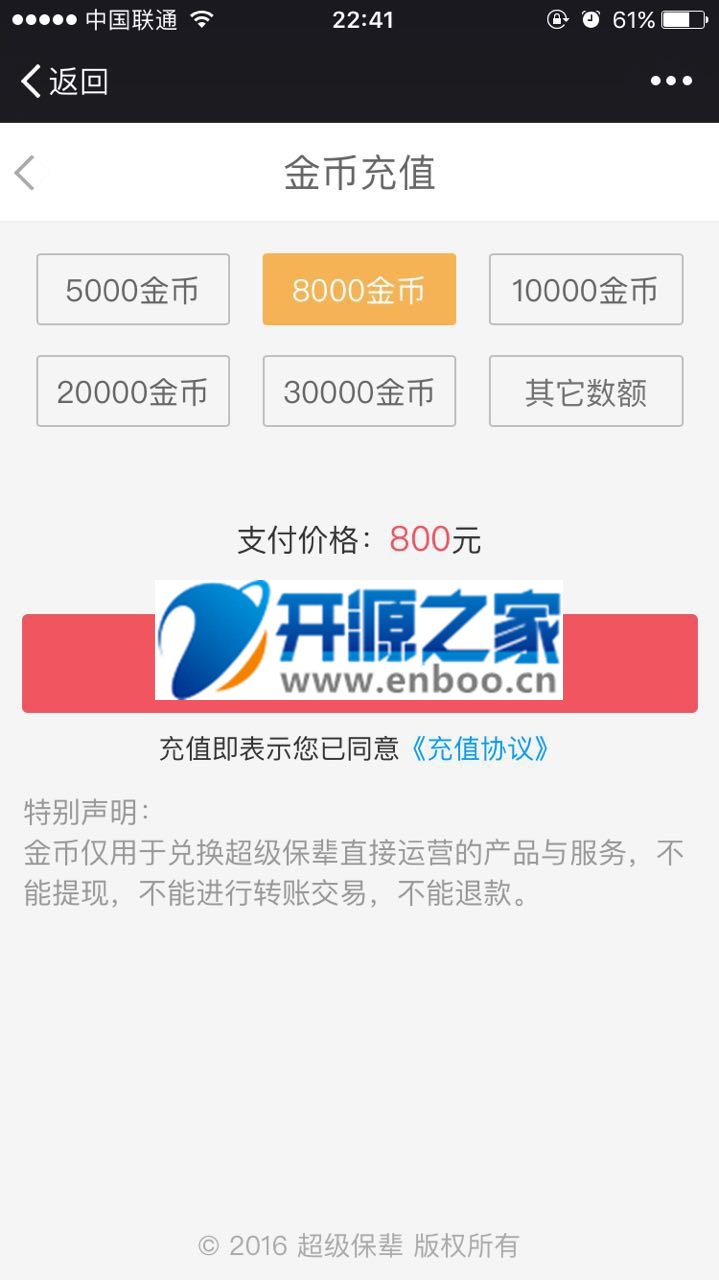
Task: Choose the 10000金币 amount
Action: [x=586, y=289]
